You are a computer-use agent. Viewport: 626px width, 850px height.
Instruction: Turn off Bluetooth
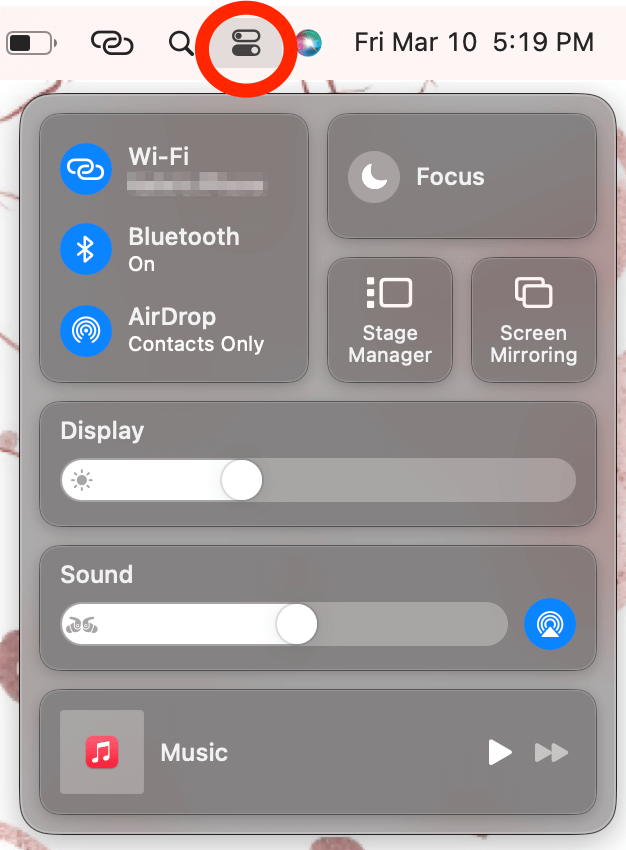click(x=86, y=249)
